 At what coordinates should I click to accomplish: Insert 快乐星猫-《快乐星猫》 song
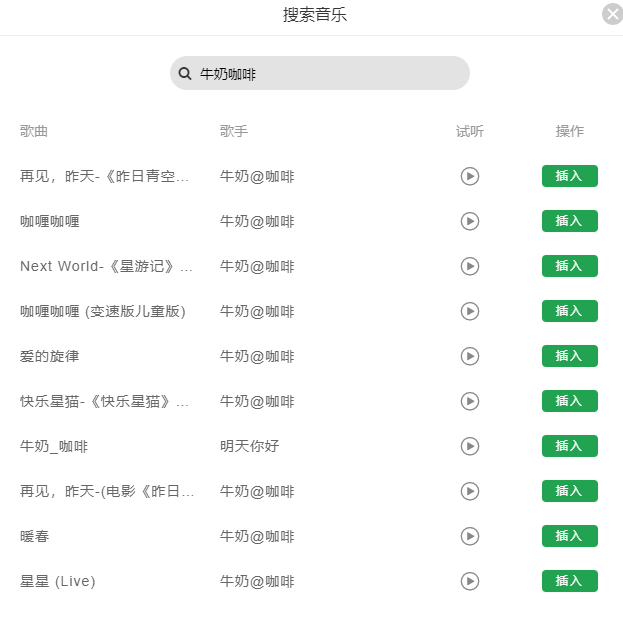click(569, 401)
